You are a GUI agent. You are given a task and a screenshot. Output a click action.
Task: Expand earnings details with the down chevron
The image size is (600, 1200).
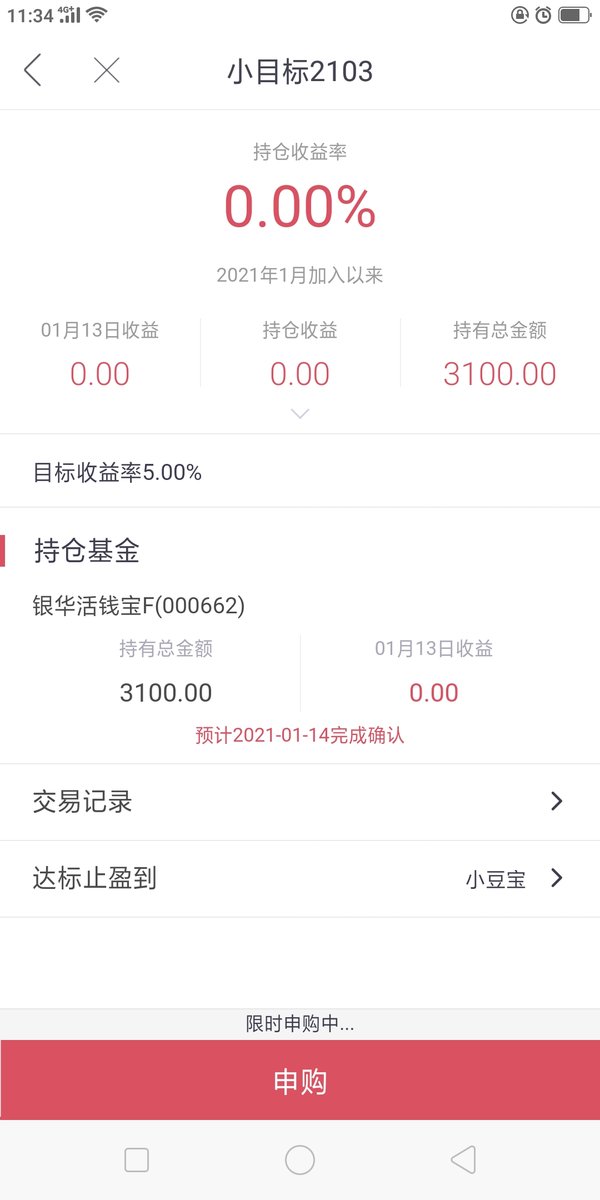[x=299, y=414]
